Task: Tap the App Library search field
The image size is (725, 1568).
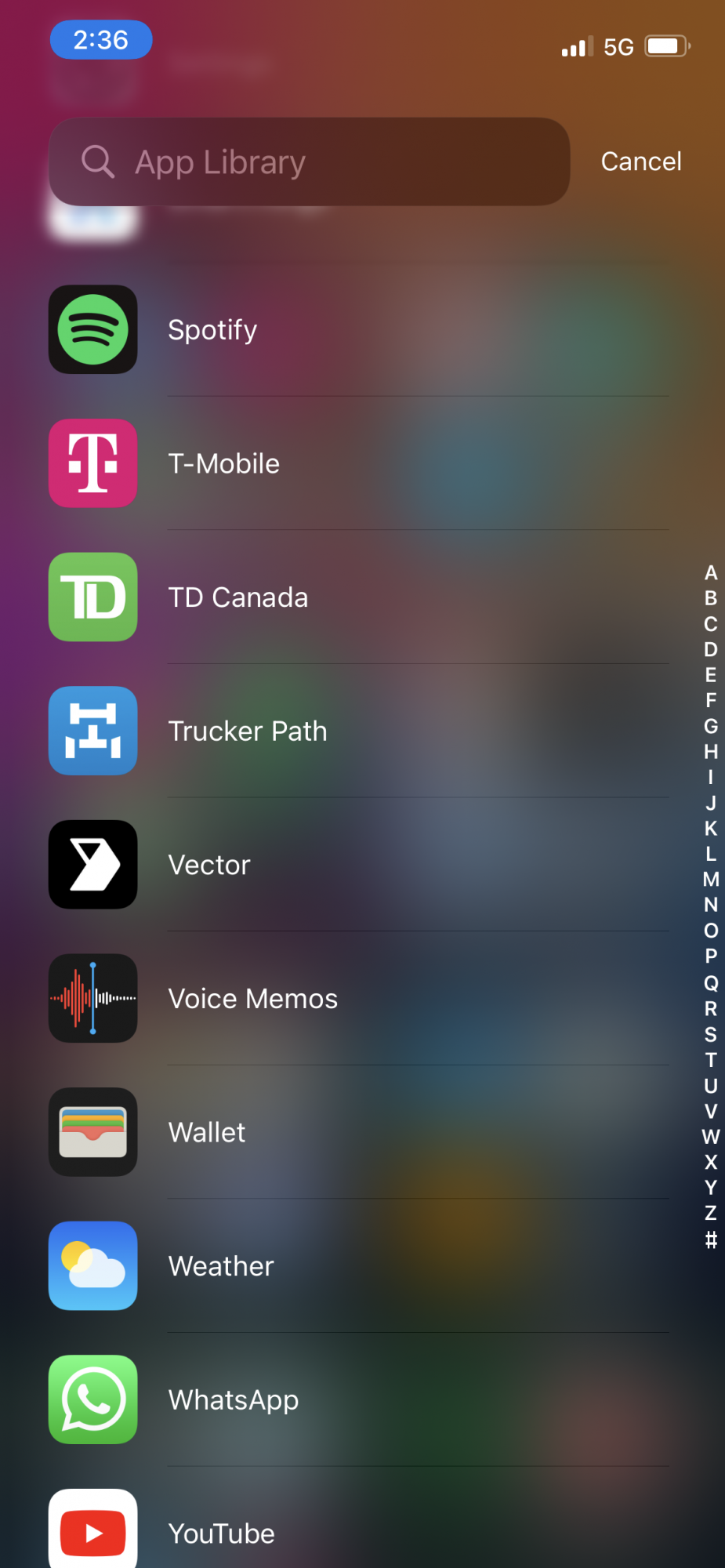Action: click(309, 162)
